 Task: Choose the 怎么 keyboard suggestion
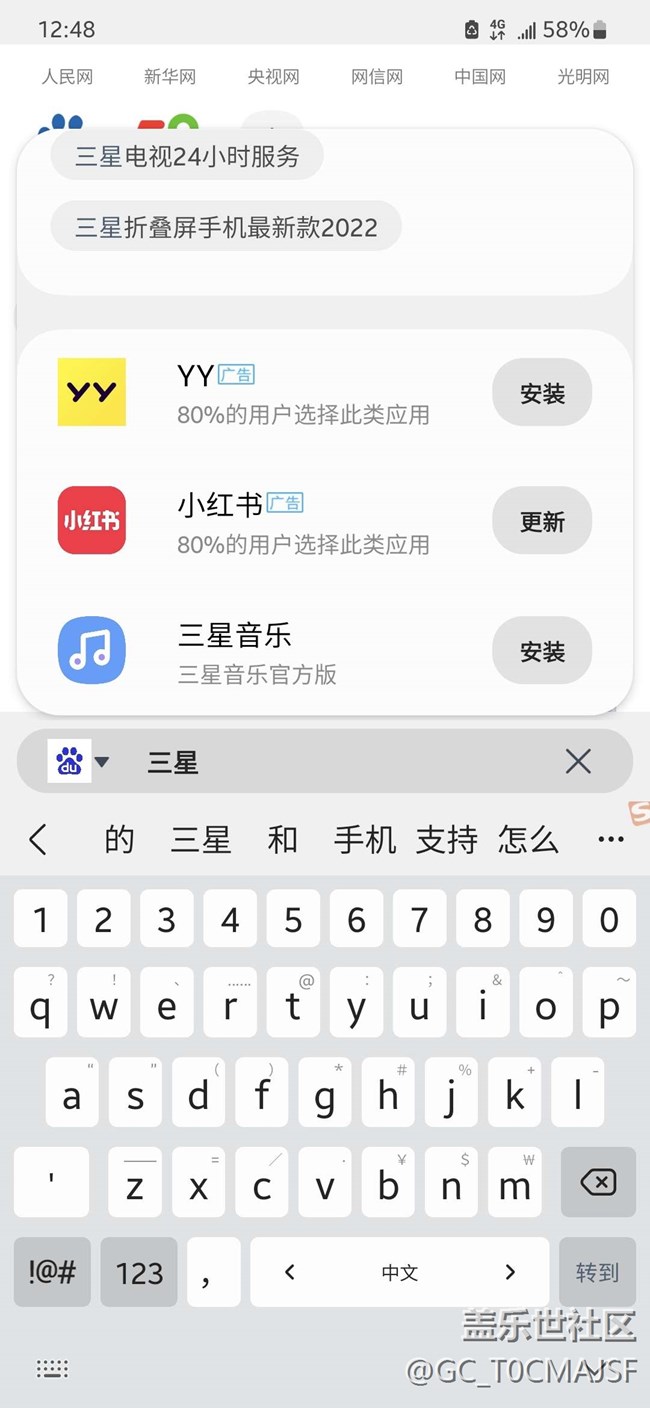point(529,840)
